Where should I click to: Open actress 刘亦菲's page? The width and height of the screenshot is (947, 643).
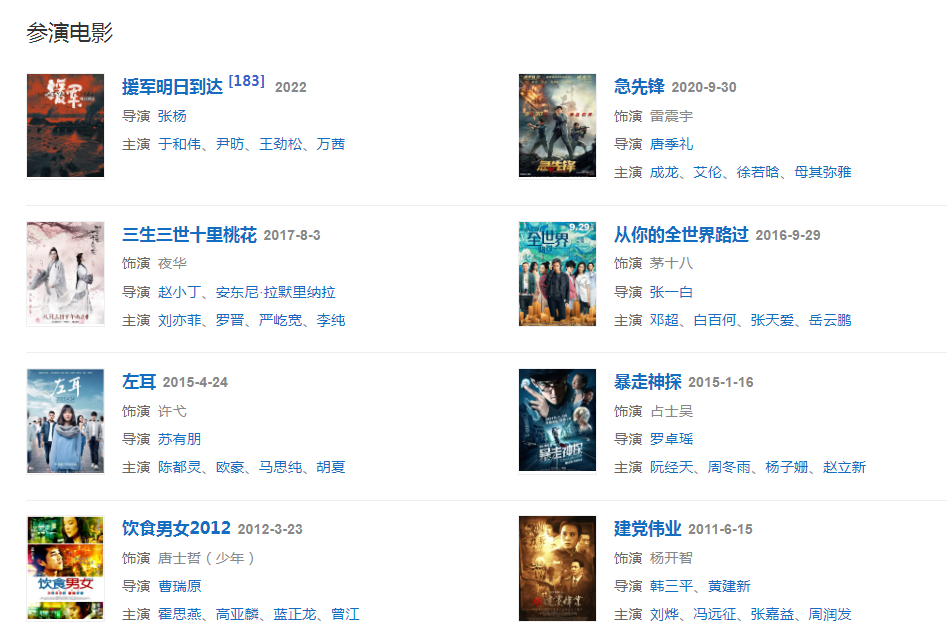(x=179, y=320)
